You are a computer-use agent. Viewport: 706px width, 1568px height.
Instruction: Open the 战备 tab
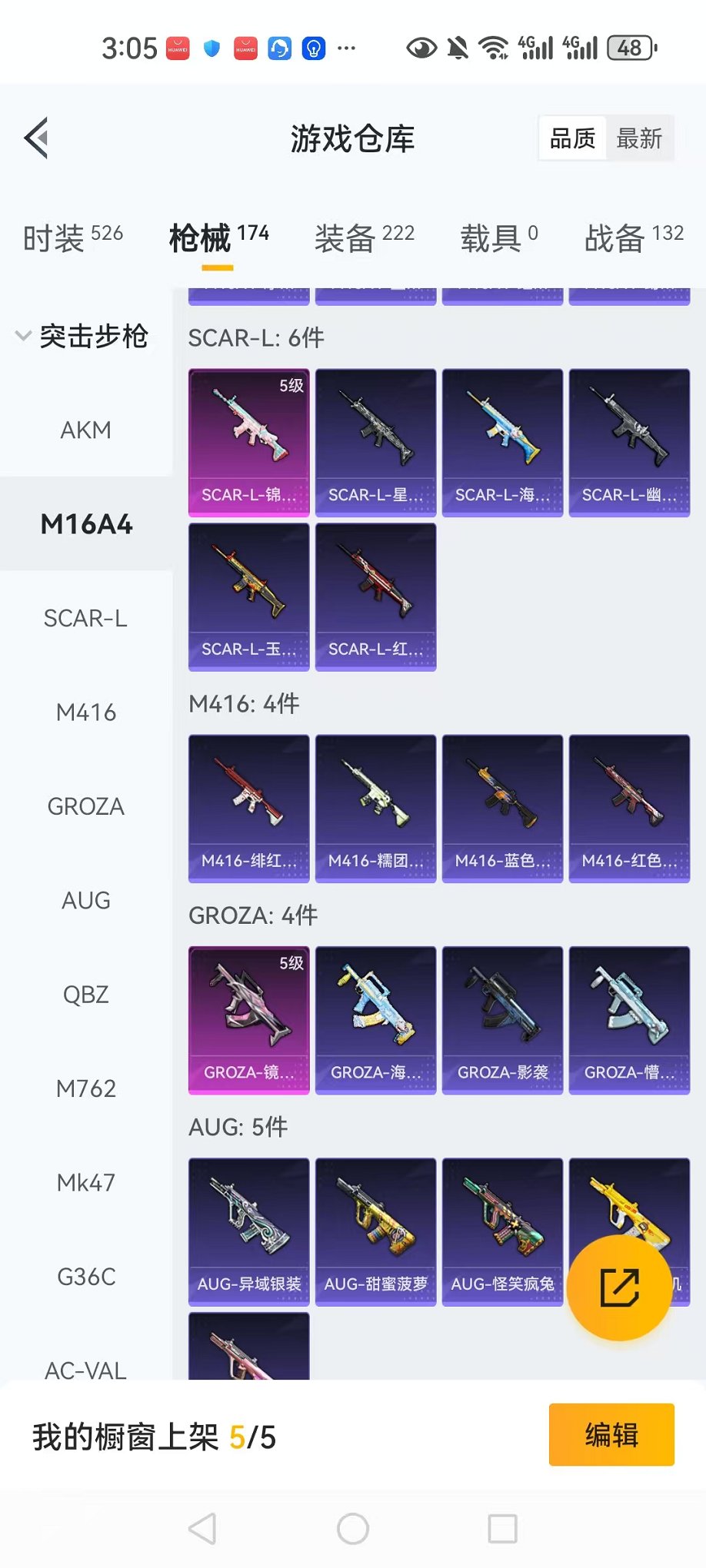634,238
